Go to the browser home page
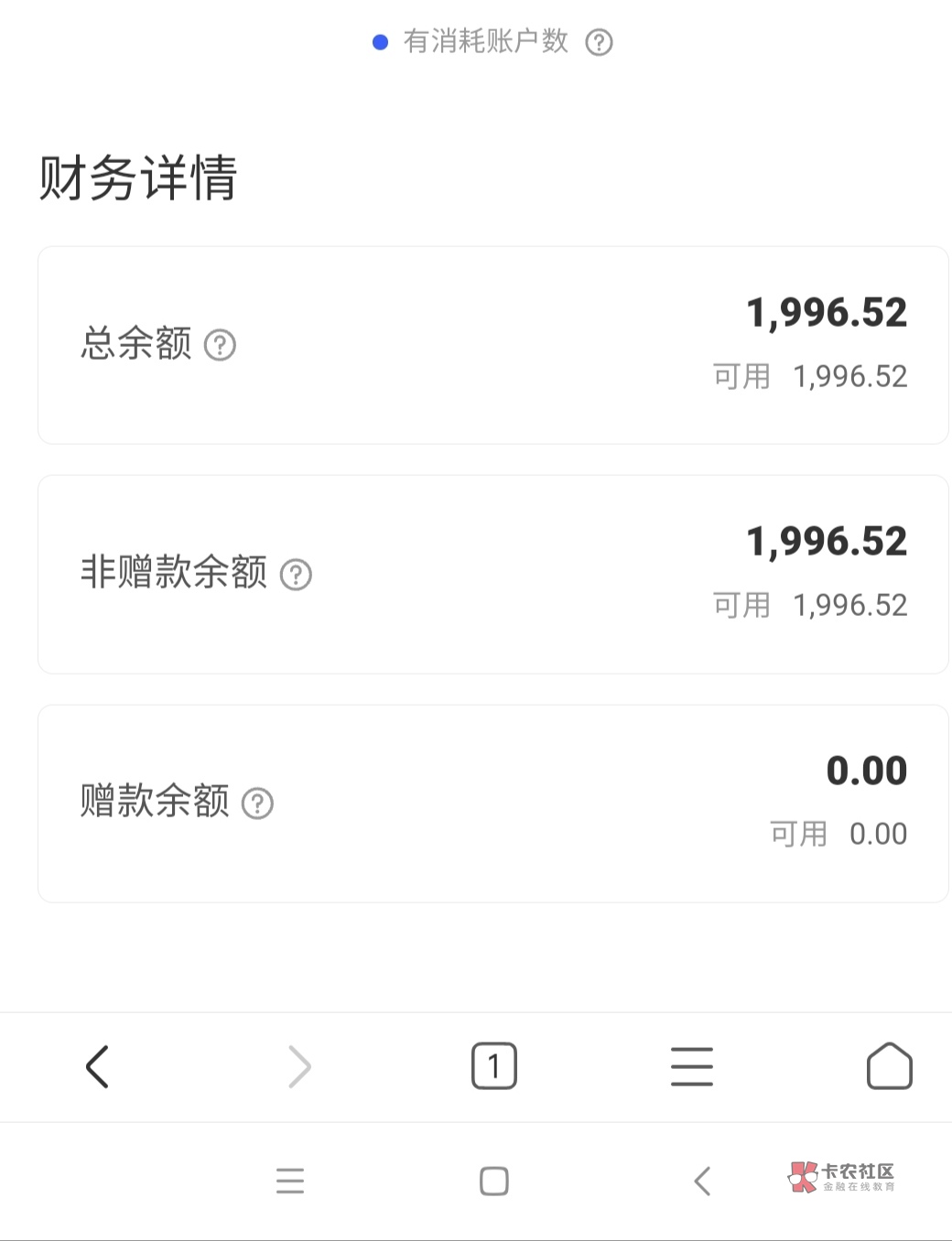This screenshot has height=1241, width=952. tap(890, 1066)
